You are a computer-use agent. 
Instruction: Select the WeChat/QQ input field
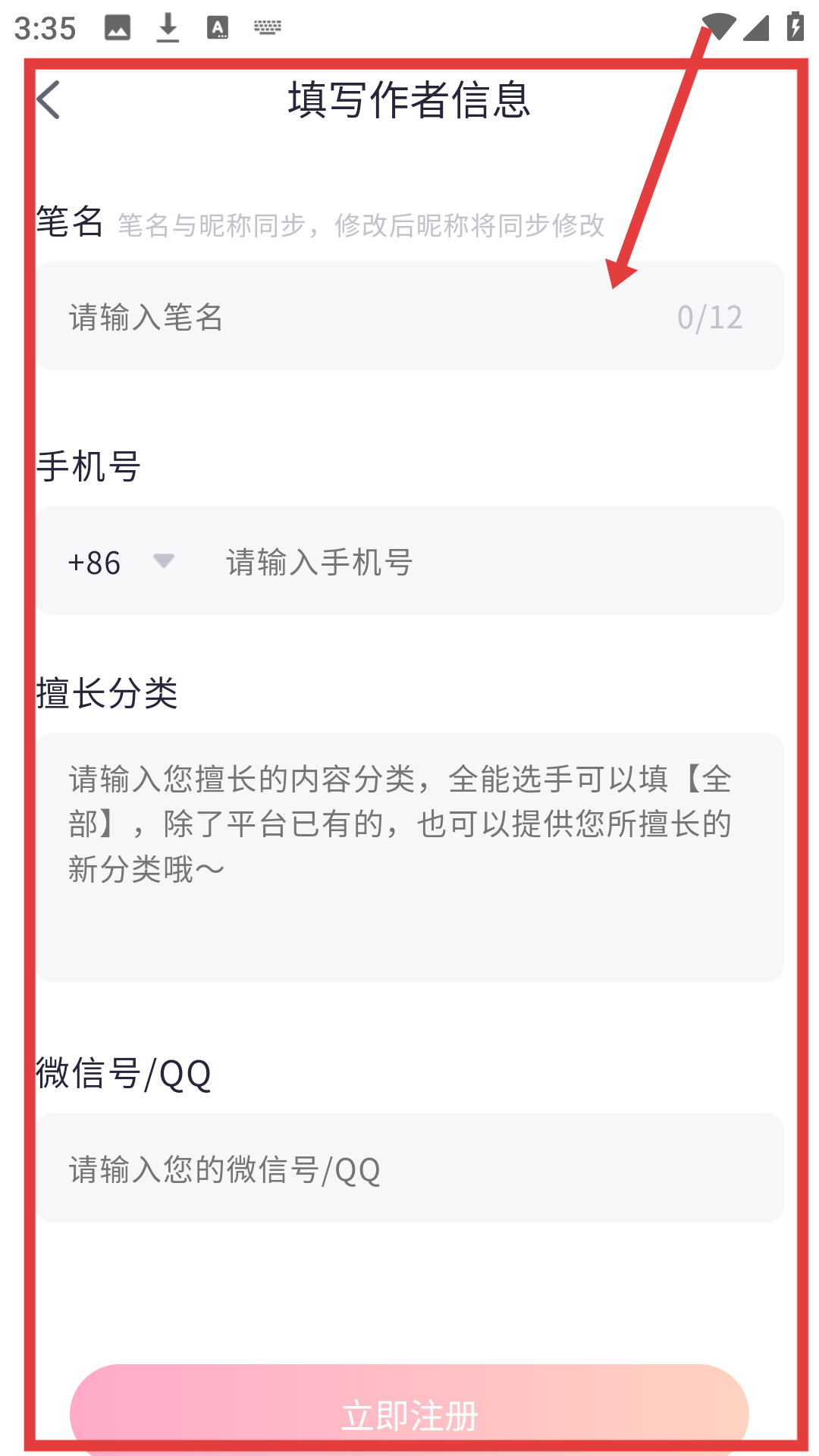pos(409,1169)
